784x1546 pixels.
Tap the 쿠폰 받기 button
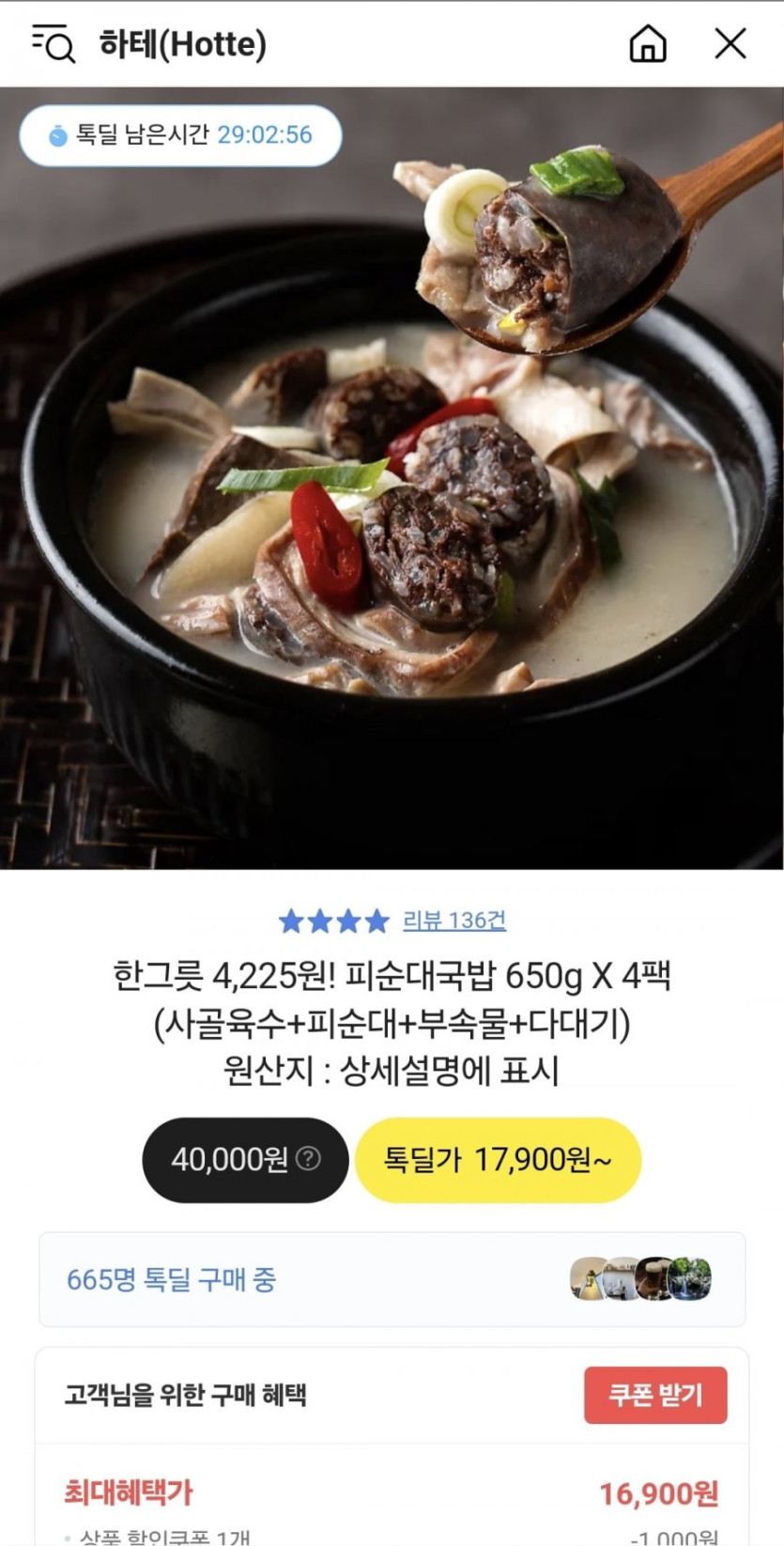coord(655,1395)
